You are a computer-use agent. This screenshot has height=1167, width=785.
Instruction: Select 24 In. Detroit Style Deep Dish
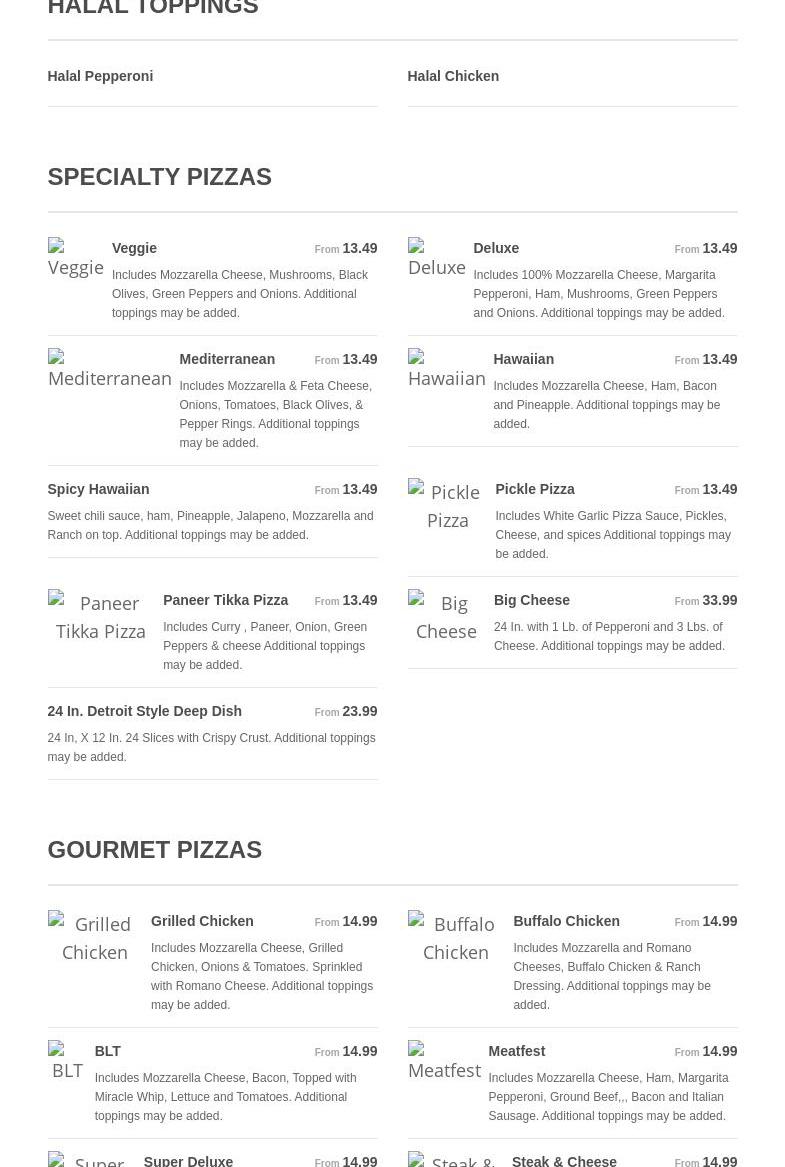coord(144,711)
